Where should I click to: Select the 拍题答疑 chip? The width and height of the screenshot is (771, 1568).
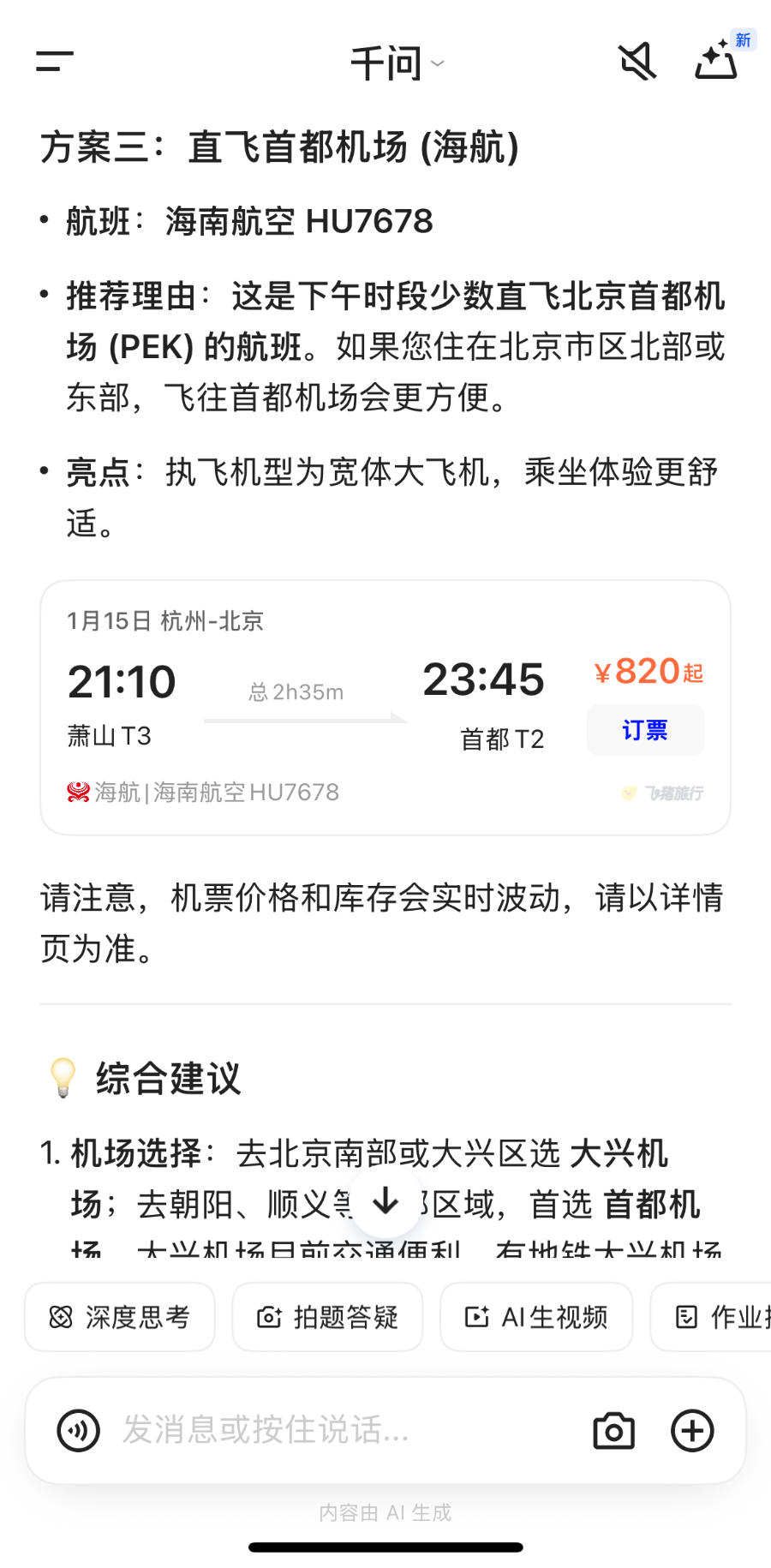click(x=327, y=1317)
